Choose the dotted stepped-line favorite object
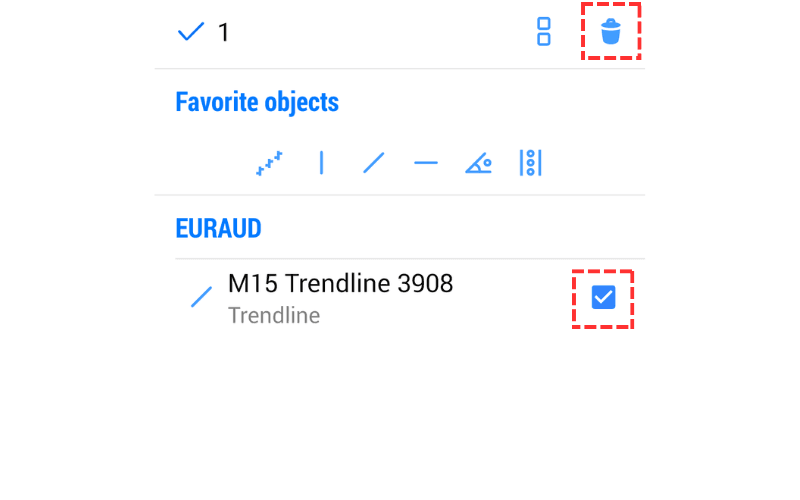800x500 pixels. (269, 163)
